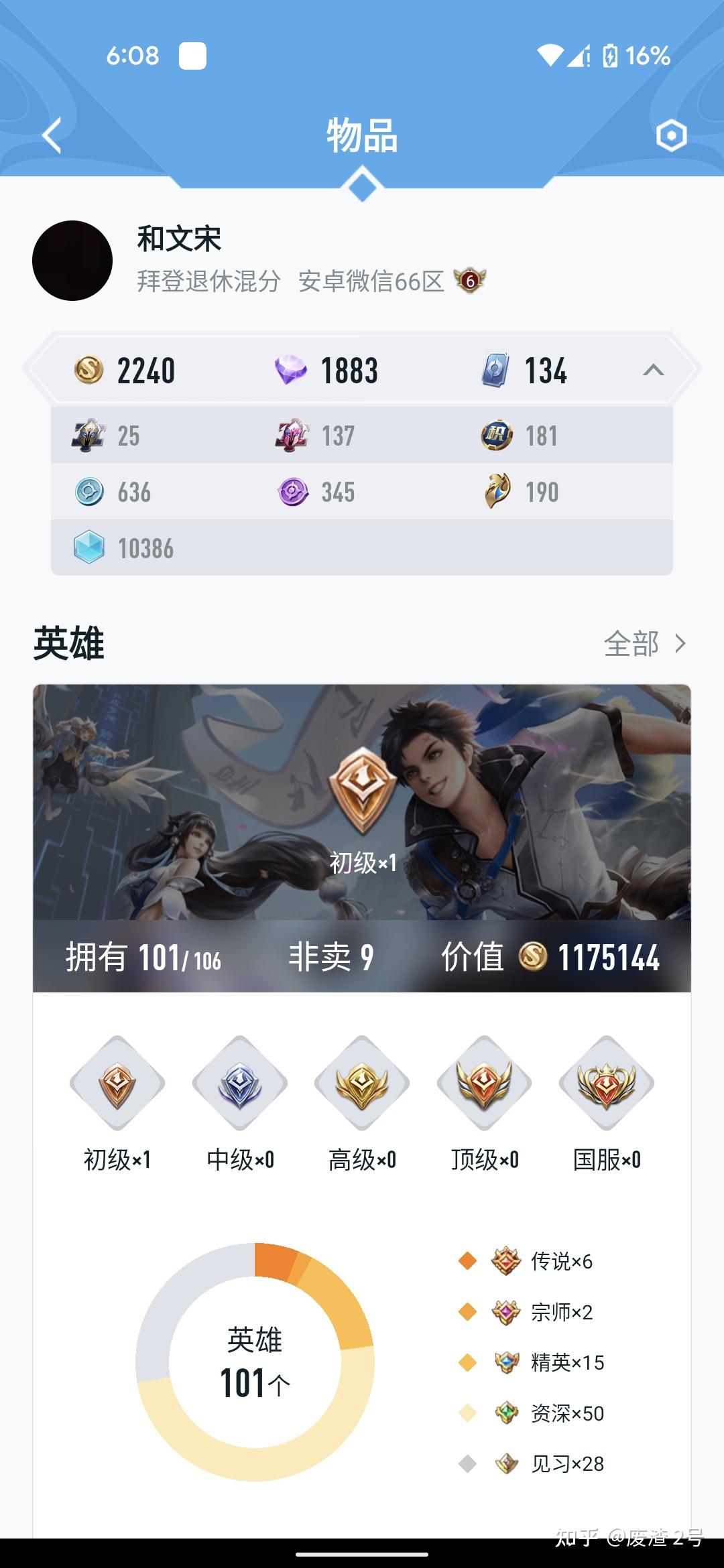Go back using the top-left arrow
The image size is (724, 1568).
click(x=52, y=135)
